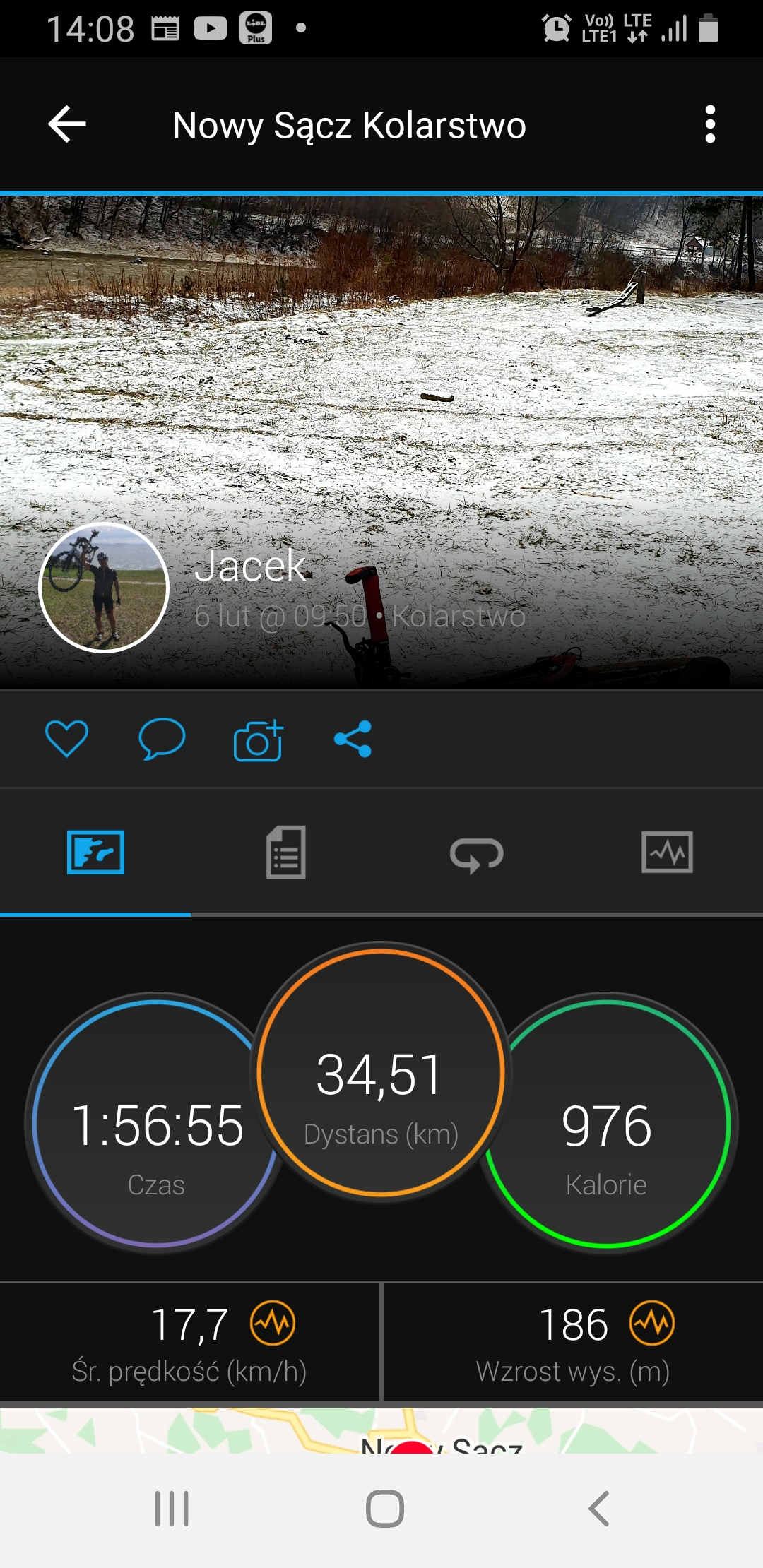Go back using the header arrow
This screenshot has width=763, height=1568.
coord(67,124)
